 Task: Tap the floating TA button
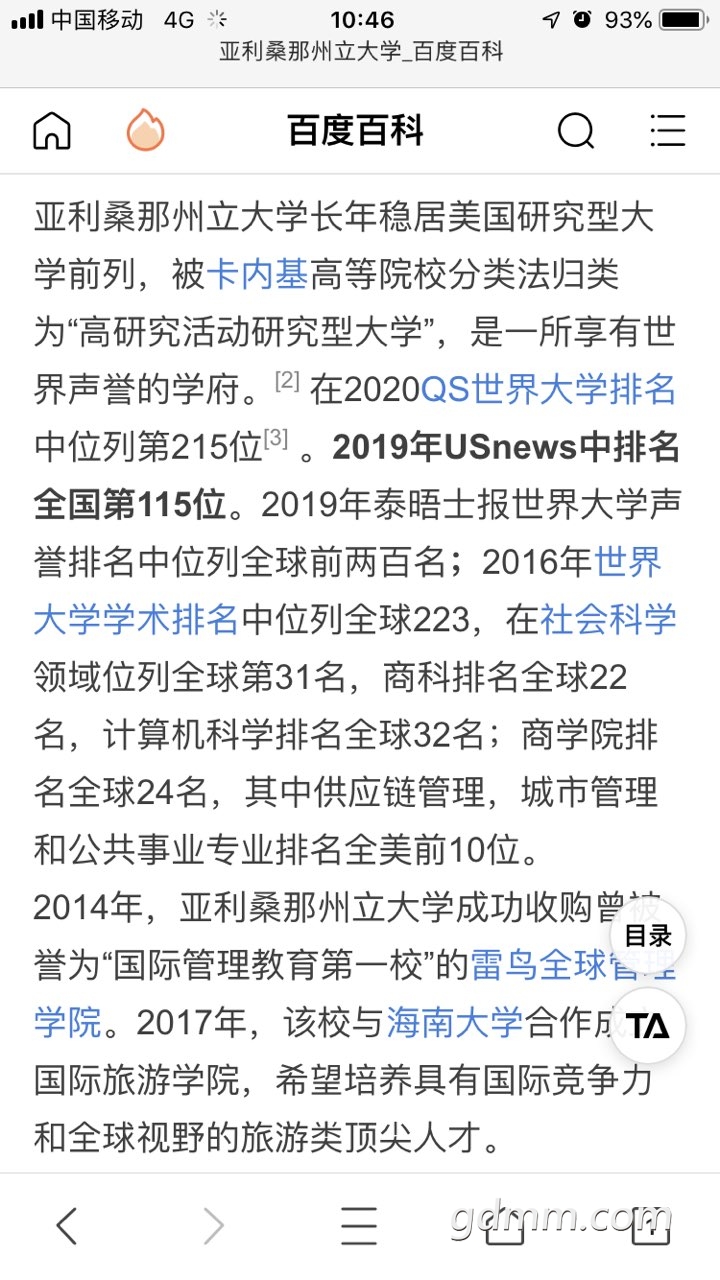click(x=647, y=1026)
